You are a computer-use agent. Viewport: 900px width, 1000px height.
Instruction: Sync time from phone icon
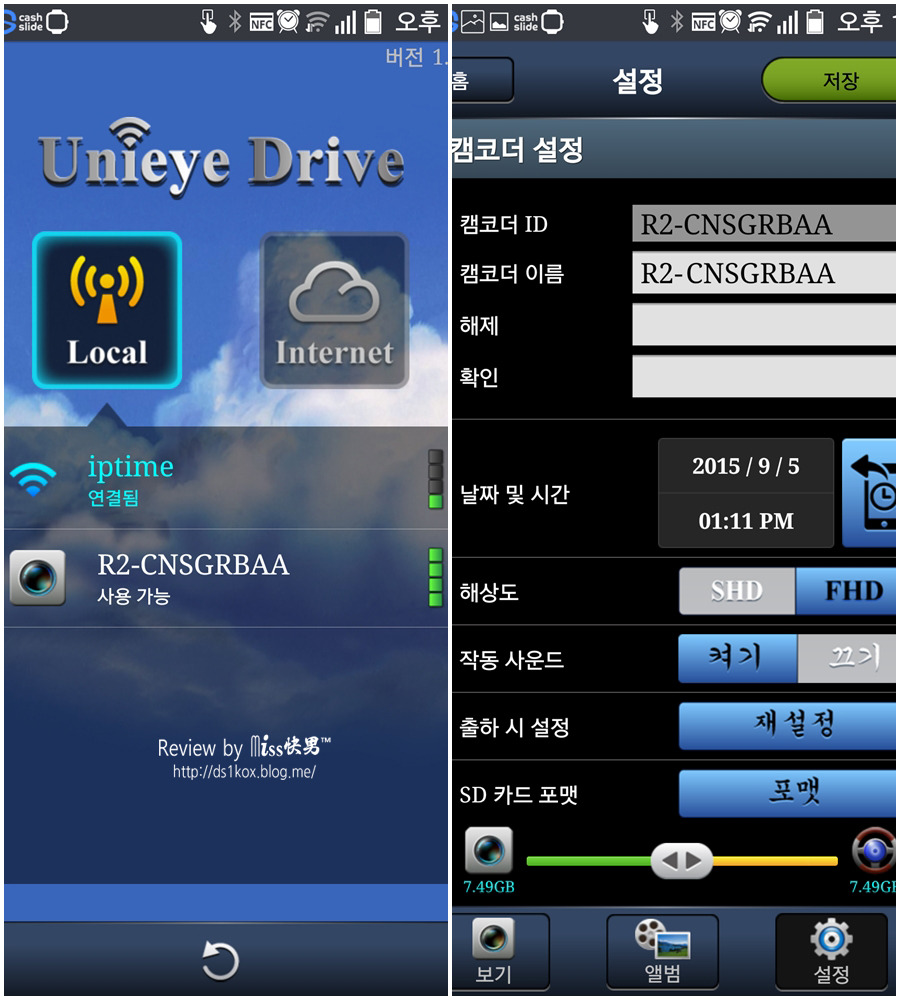[869, 494]
